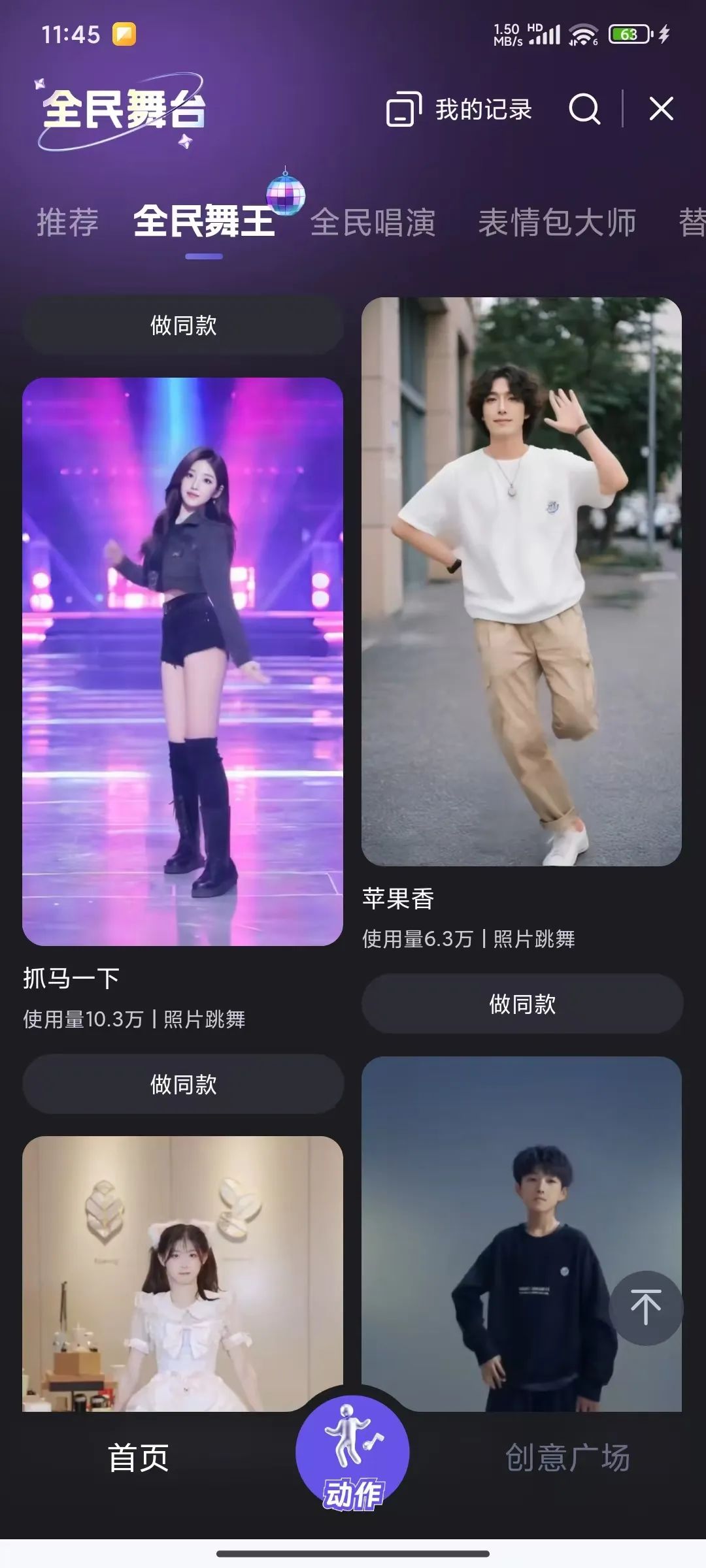Open 我的记录 history

(459, 109)
